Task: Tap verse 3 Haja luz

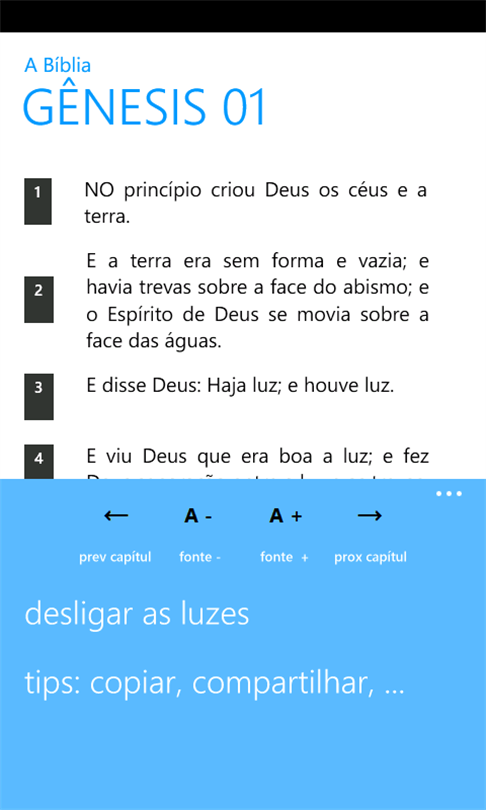Action: (x=240, y=386)
